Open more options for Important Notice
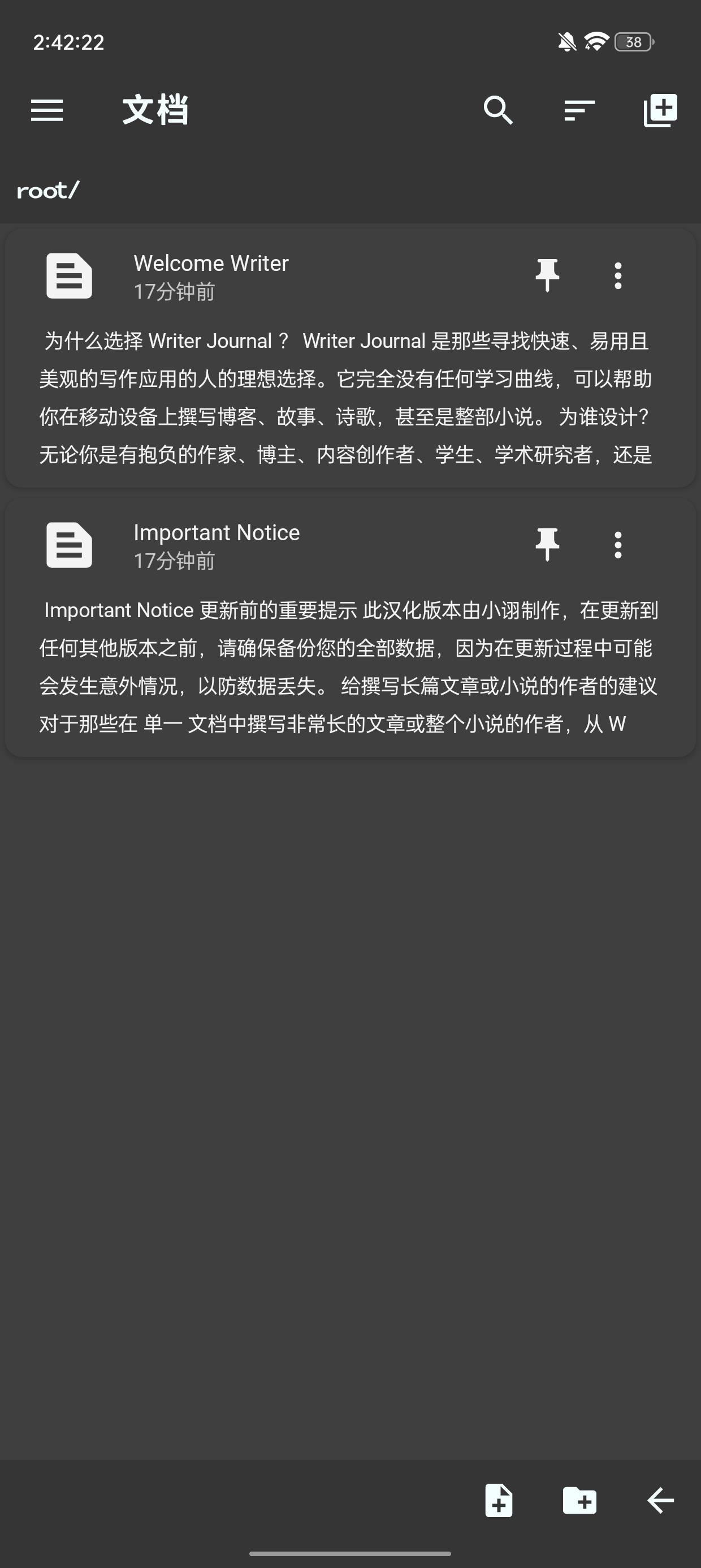701x1568 pixels. pos(618,545)
